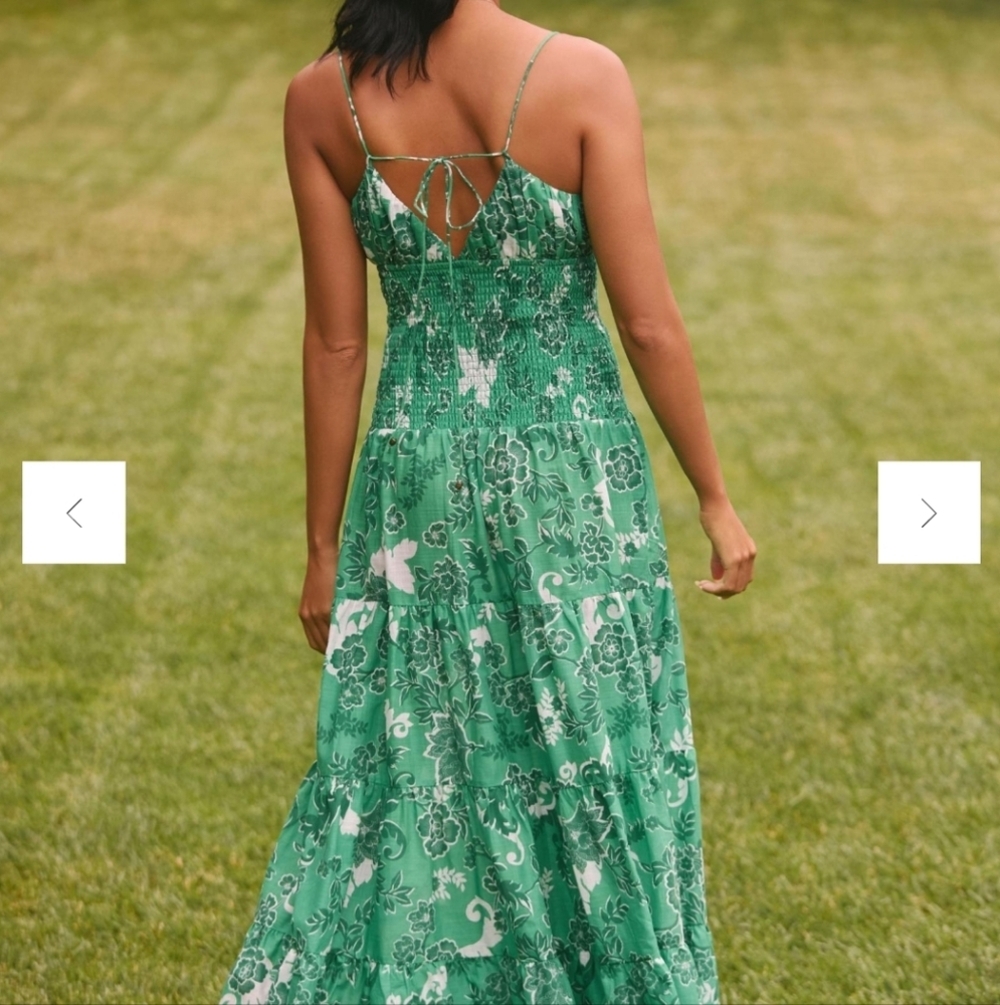Image resolution: width=1000 pixels, height=1005 pixels.
Task: Click the green floral dress image to zoom
Action: 480,550
